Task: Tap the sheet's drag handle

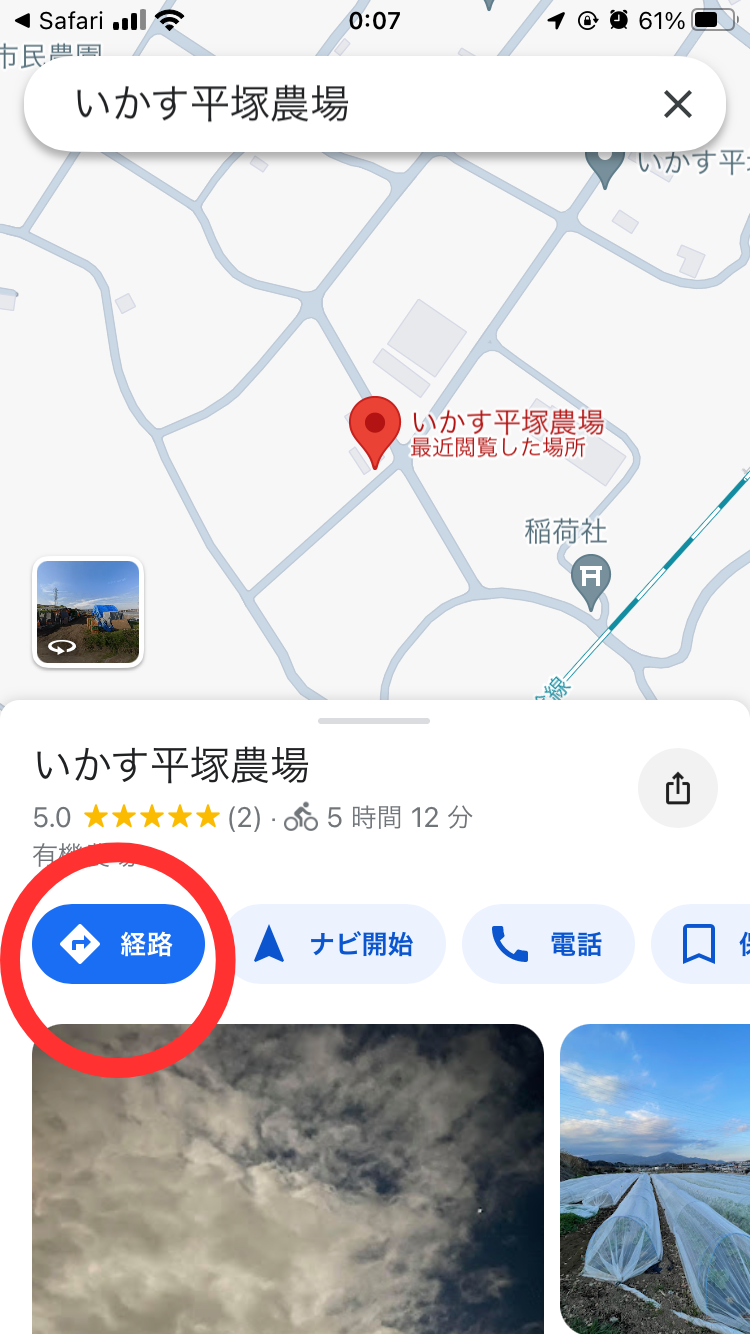Action: (x=374, y=720)
